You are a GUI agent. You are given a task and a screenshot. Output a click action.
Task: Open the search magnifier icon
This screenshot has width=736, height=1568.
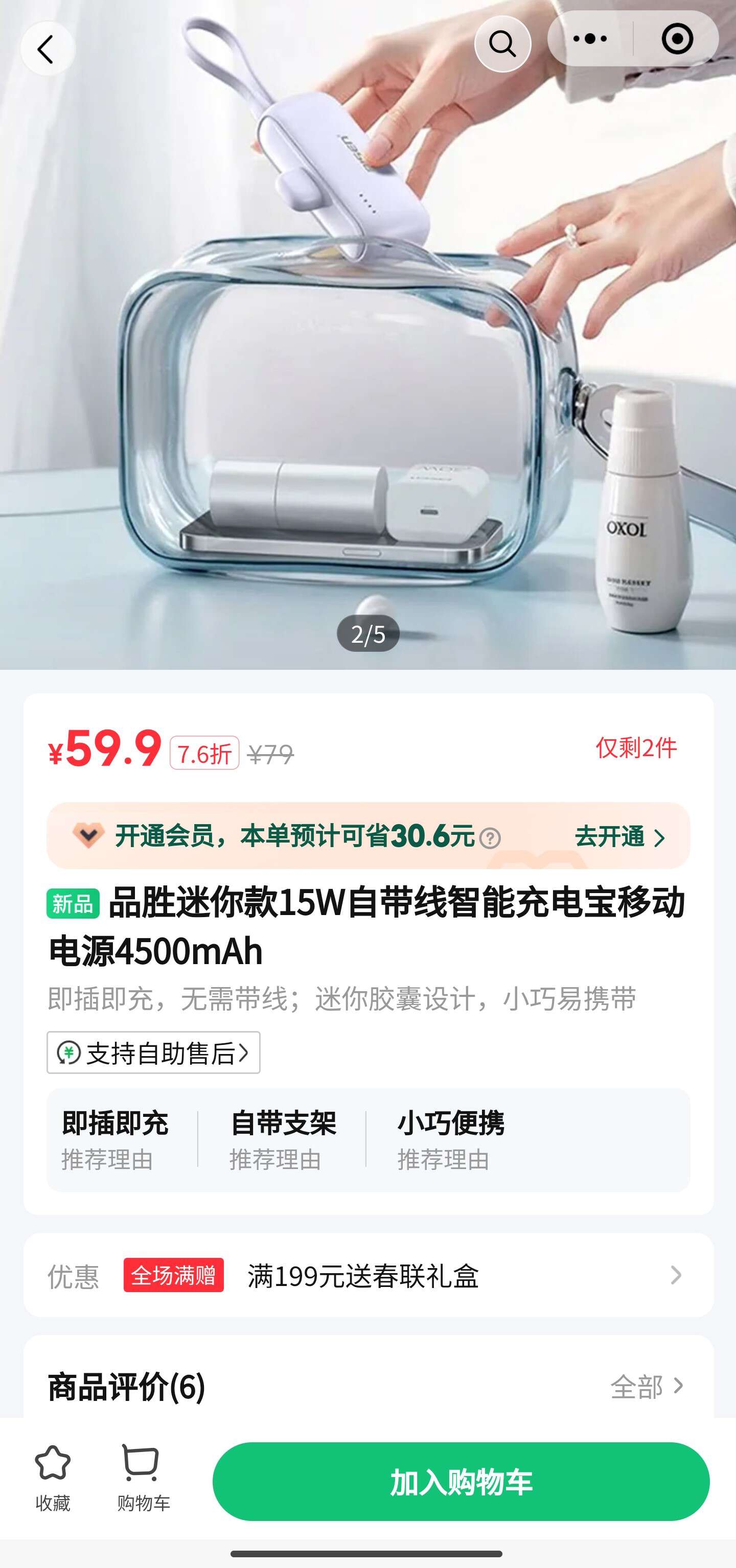pyautogui.click(x=502, y=44)
